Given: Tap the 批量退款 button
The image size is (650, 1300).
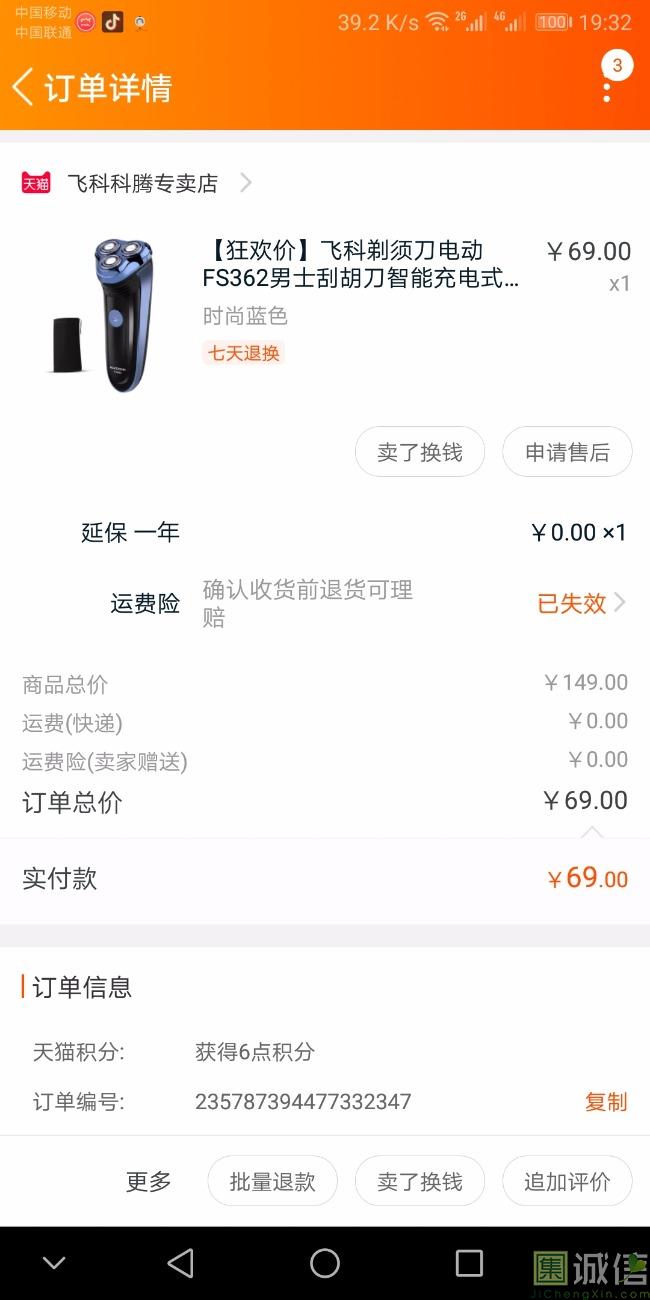Looking at the screenshot, I should point(272,1182).
